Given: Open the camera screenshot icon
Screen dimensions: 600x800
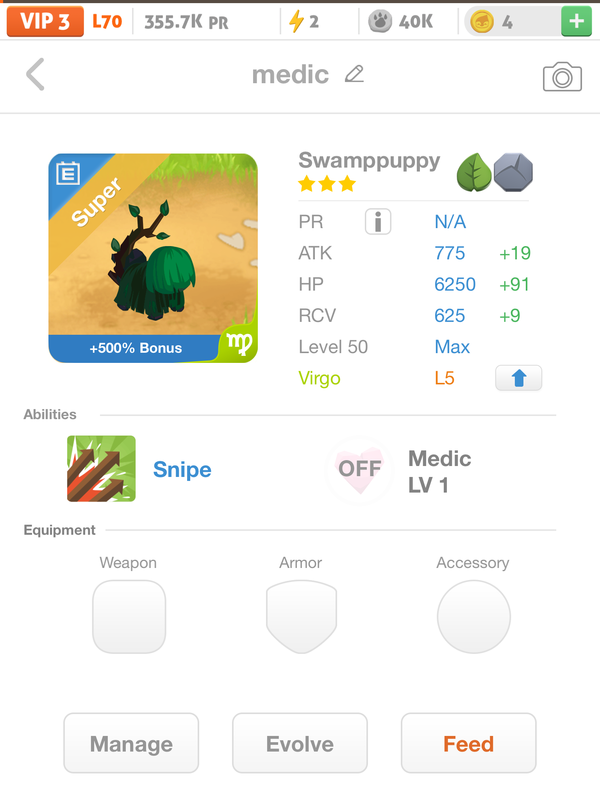Looking at the screenshot, I should click(562, 76).
